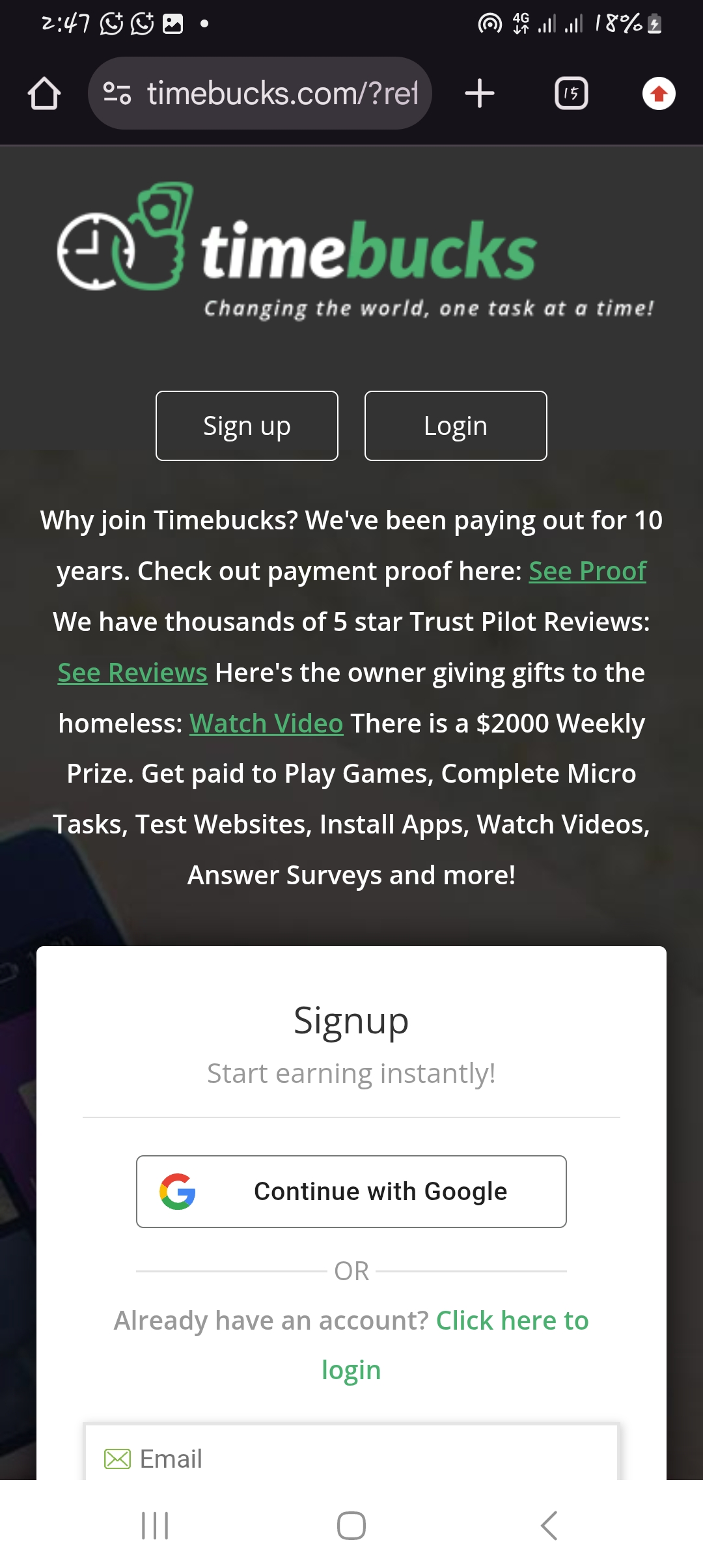Screen dimensions: 703x1568
Task: Follow the Watch Video link
Action: click(x=266, y=723)
